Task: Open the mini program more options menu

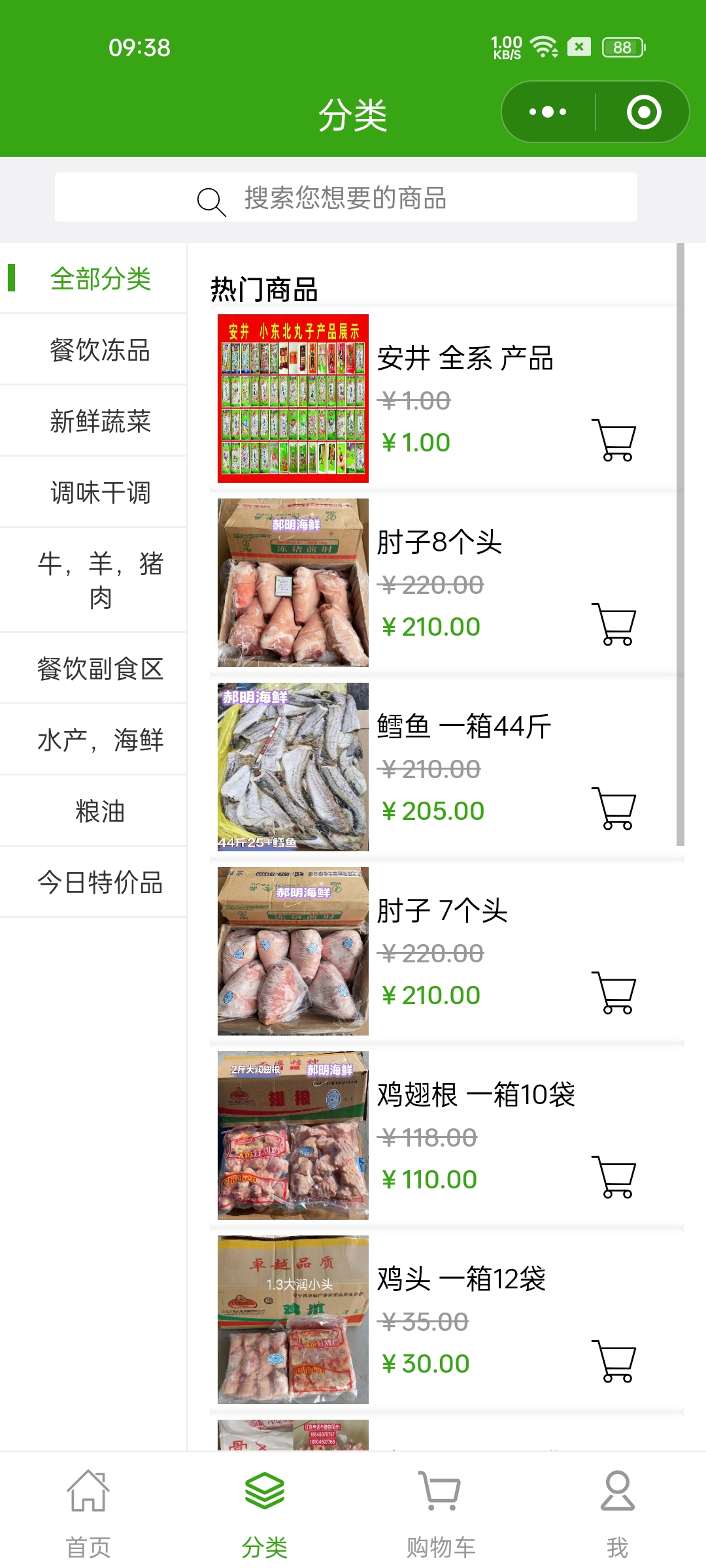Action: coord(548,112)
